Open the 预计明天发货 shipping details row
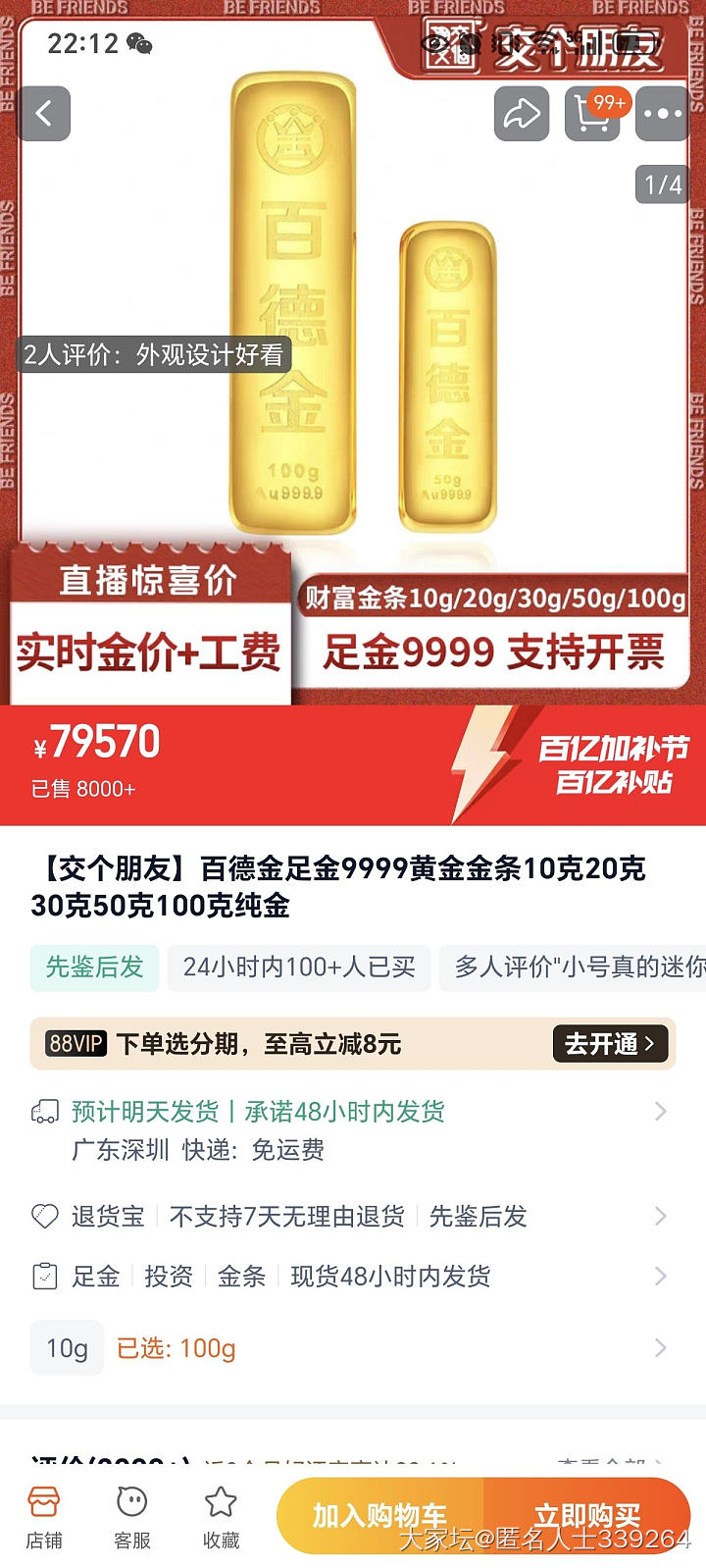The image size is (706, 1568). pos(353,1129)
